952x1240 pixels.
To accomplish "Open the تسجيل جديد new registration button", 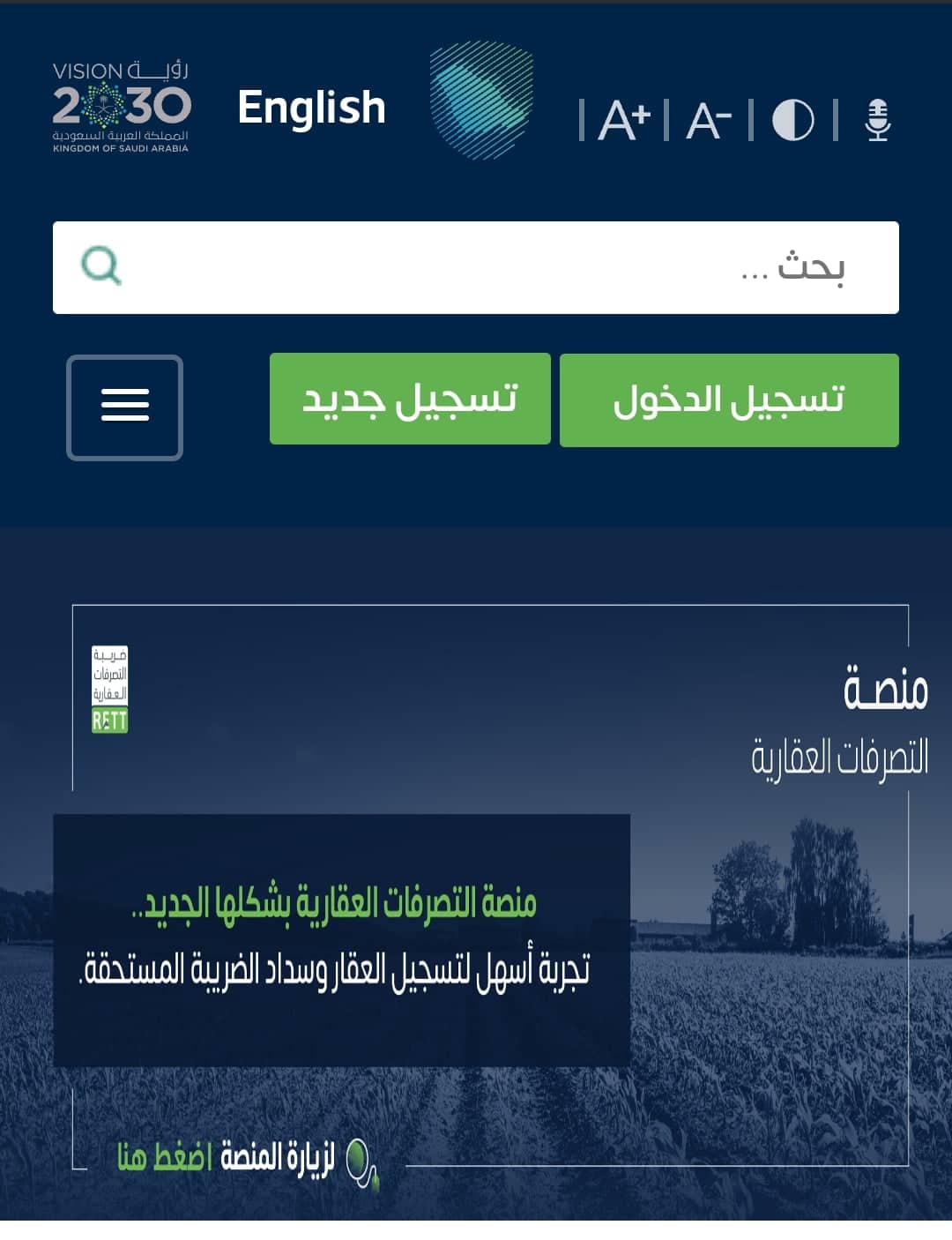I will pos(410,400).
